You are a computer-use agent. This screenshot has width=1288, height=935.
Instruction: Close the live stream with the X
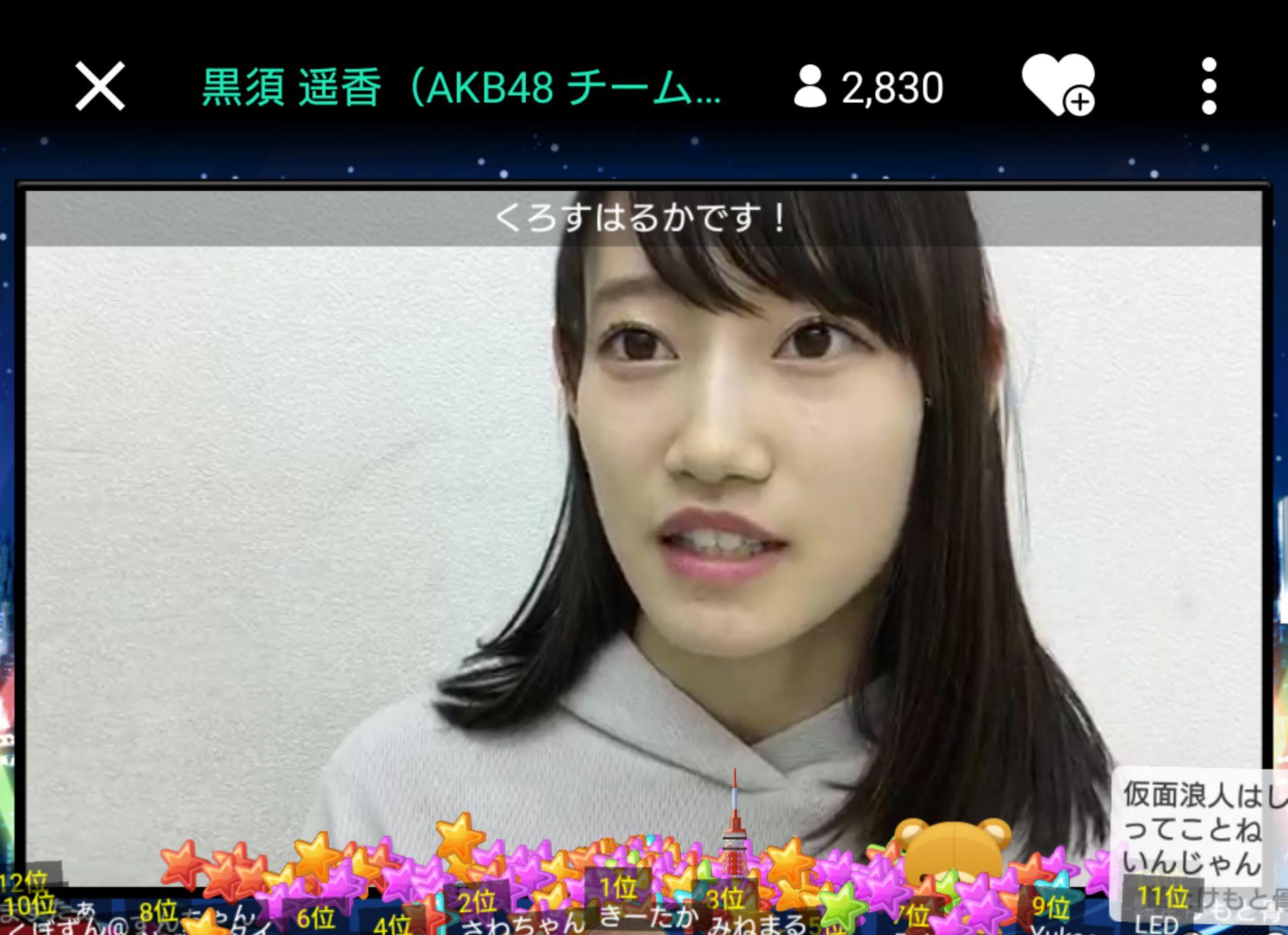(x=100, y=86)
